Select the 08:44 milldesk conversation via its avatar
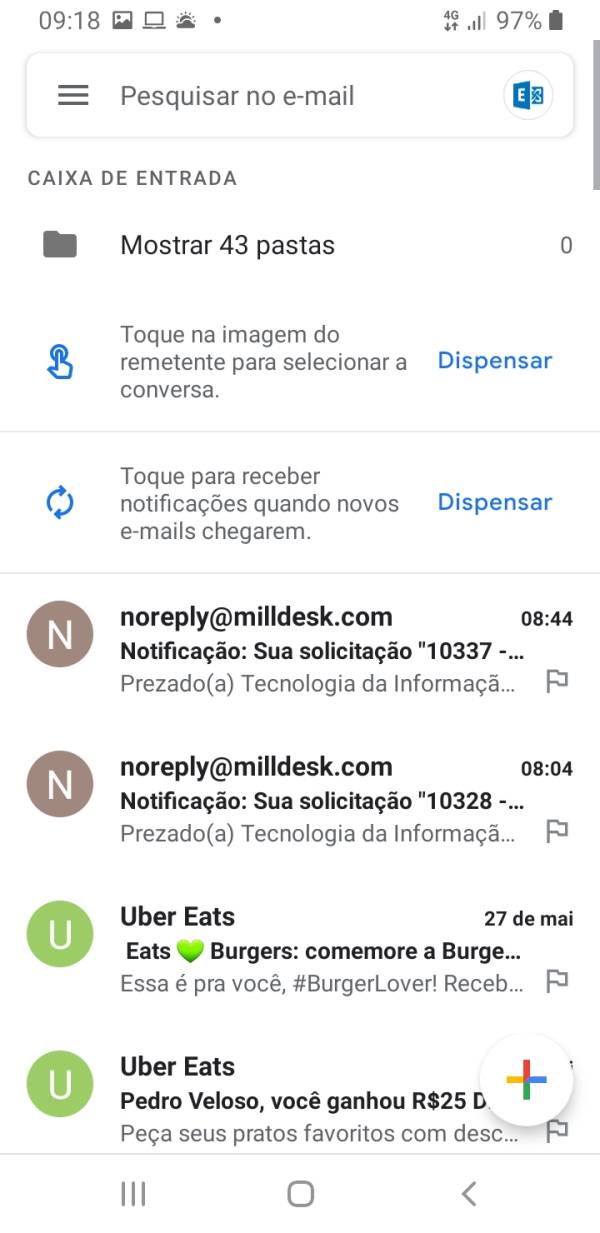600x1233 pixels. pos(60,634)
